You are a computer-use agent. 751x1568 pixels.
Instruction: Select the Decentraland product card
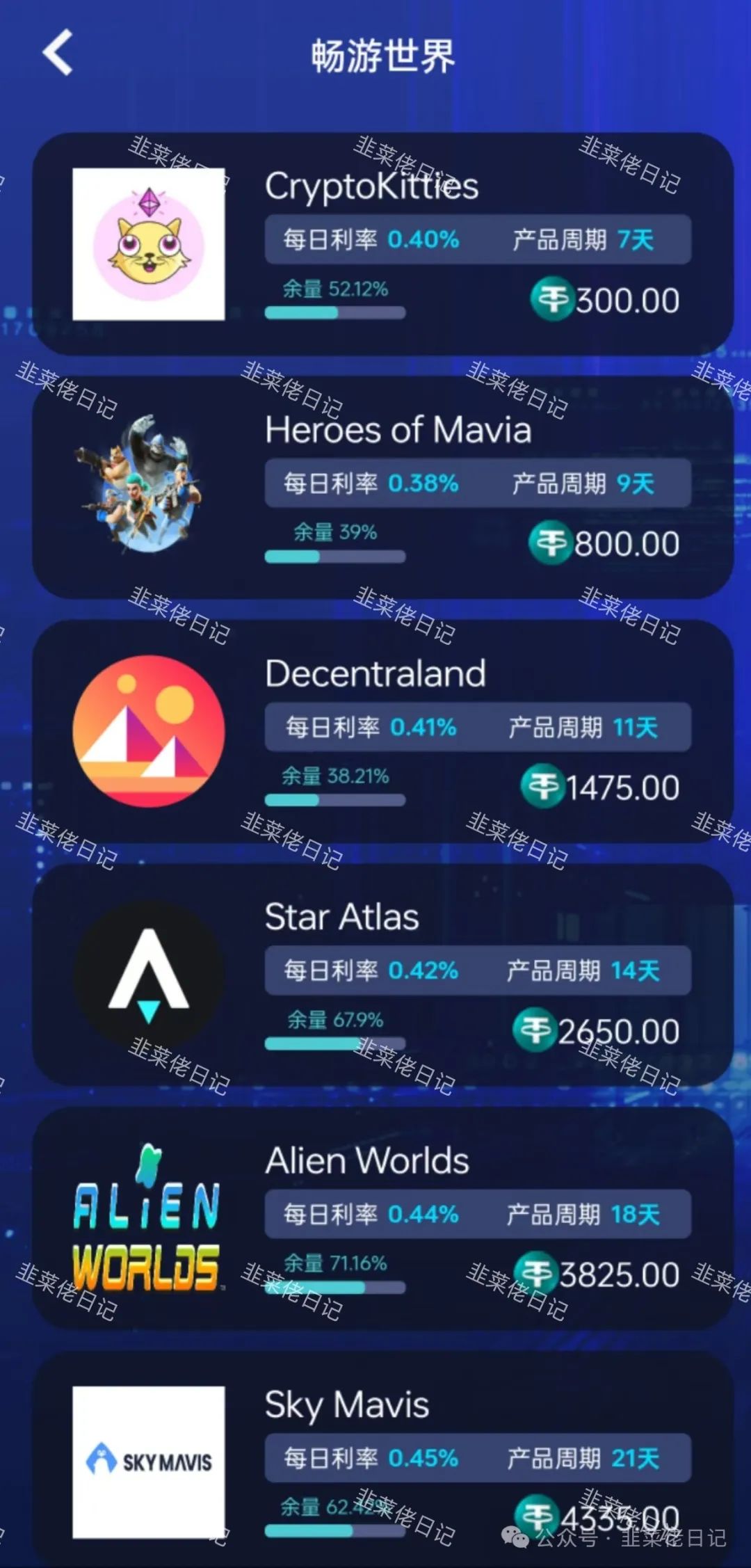tap(382, 730)
